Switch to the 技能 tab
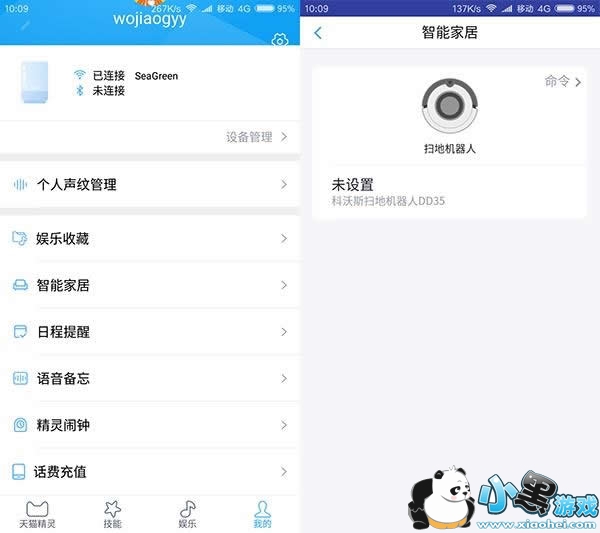Viewport: 600px width, 533px height. pyautogui.click(x=112, y=514)
